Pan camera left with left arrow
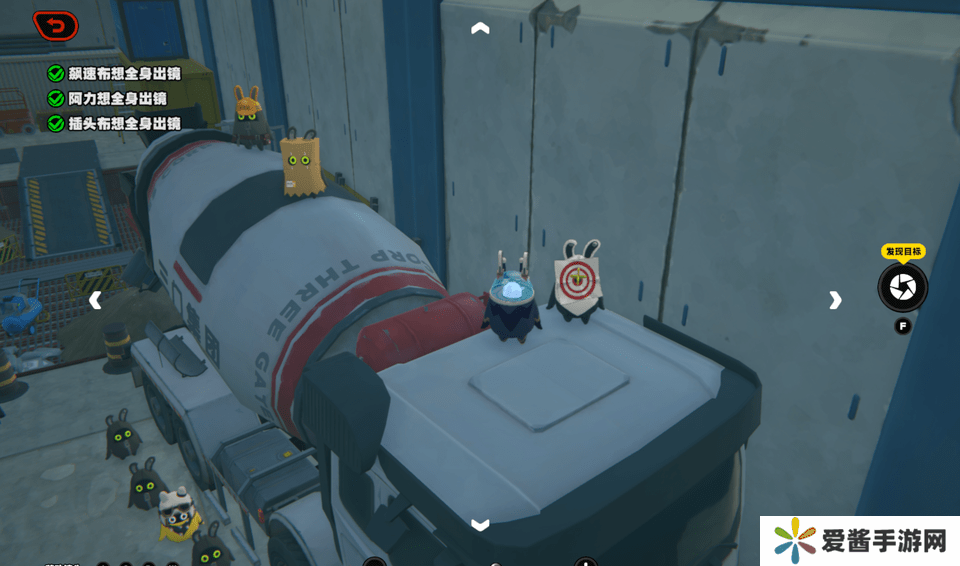960x566 pixels. click(x=95, y=300)
